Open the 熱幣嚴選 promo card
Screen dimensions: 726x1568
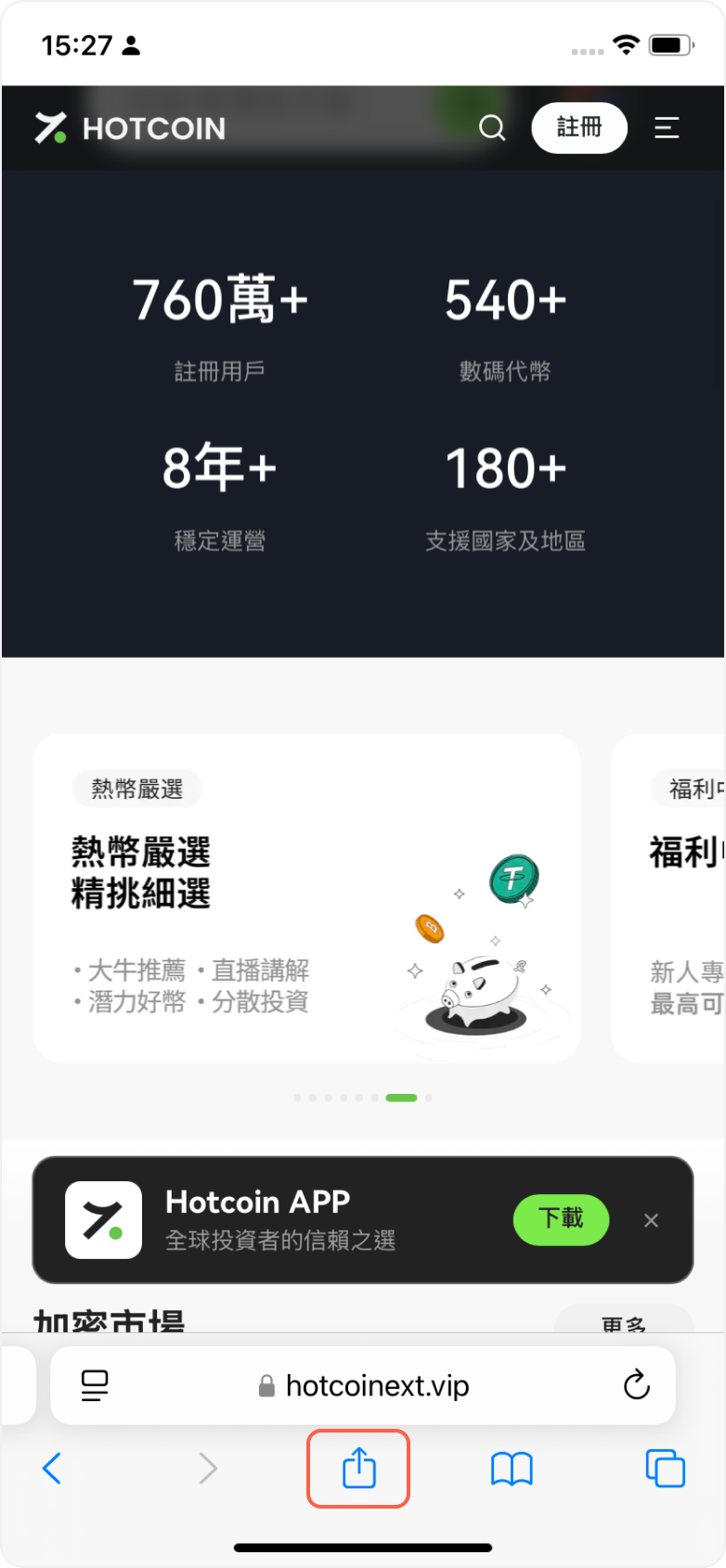coord(306,898)
